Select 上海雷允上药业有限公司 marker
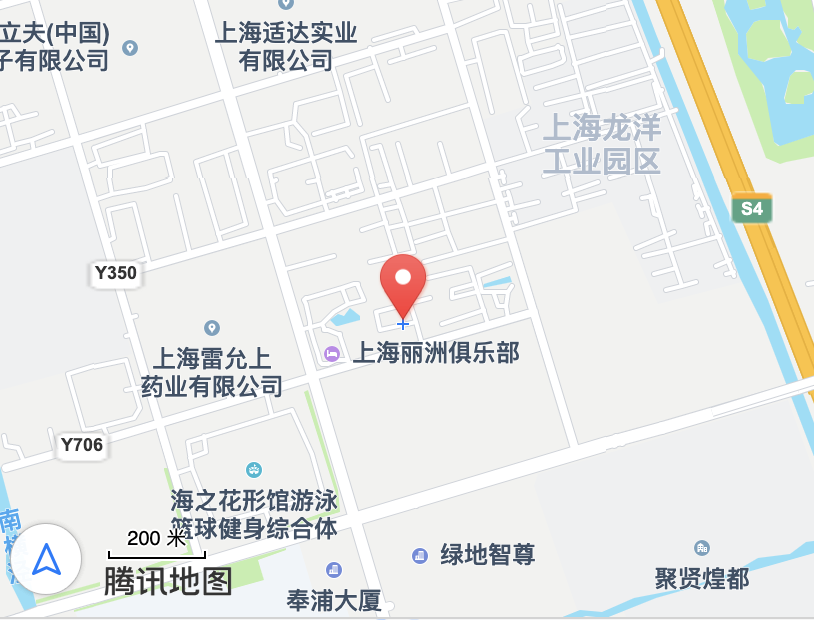814x634 pixels. [211, 328]
